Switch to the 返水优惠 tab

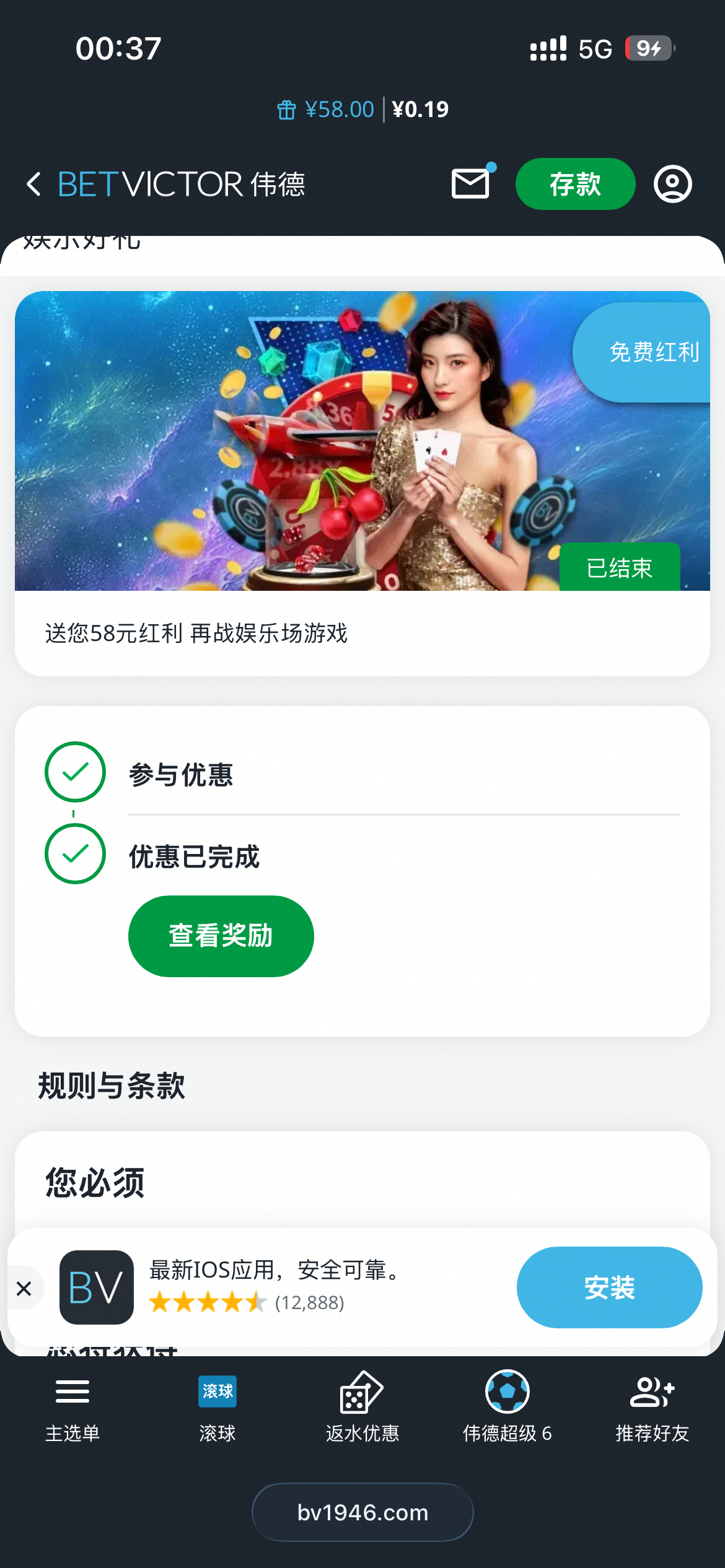pos(362,1407)
